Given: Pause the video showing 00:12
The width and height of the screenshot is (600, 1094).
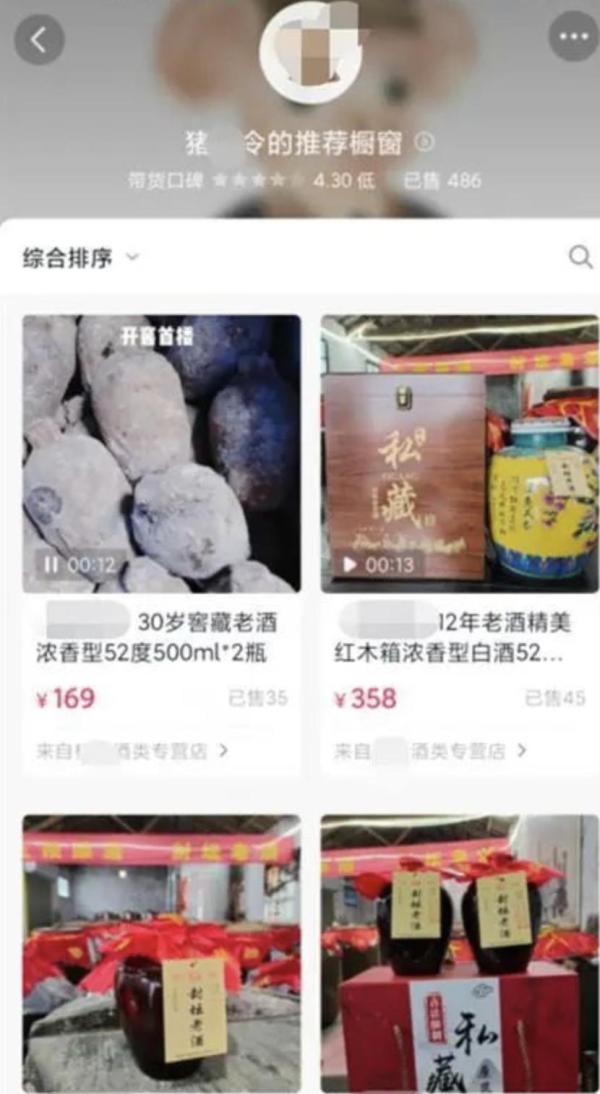Looking at the screenshot, I should click(x=50, y=564).
